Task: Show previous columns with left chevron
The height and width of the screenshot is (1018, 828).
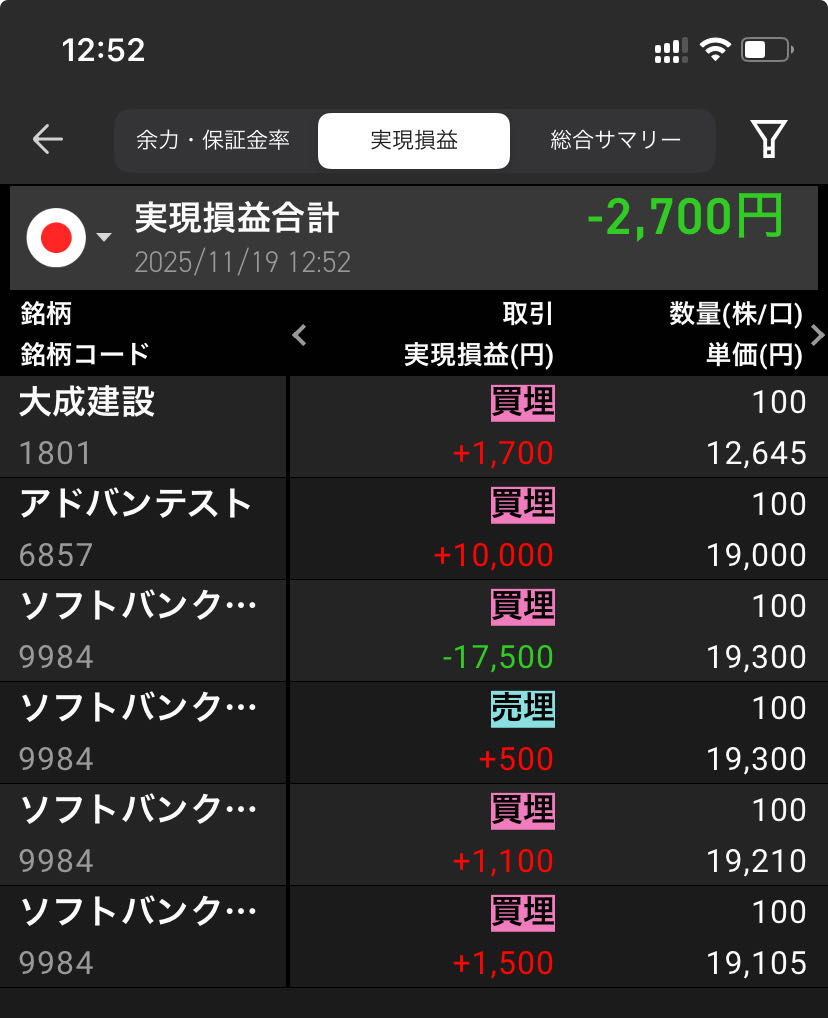Action: click(299, 335)
